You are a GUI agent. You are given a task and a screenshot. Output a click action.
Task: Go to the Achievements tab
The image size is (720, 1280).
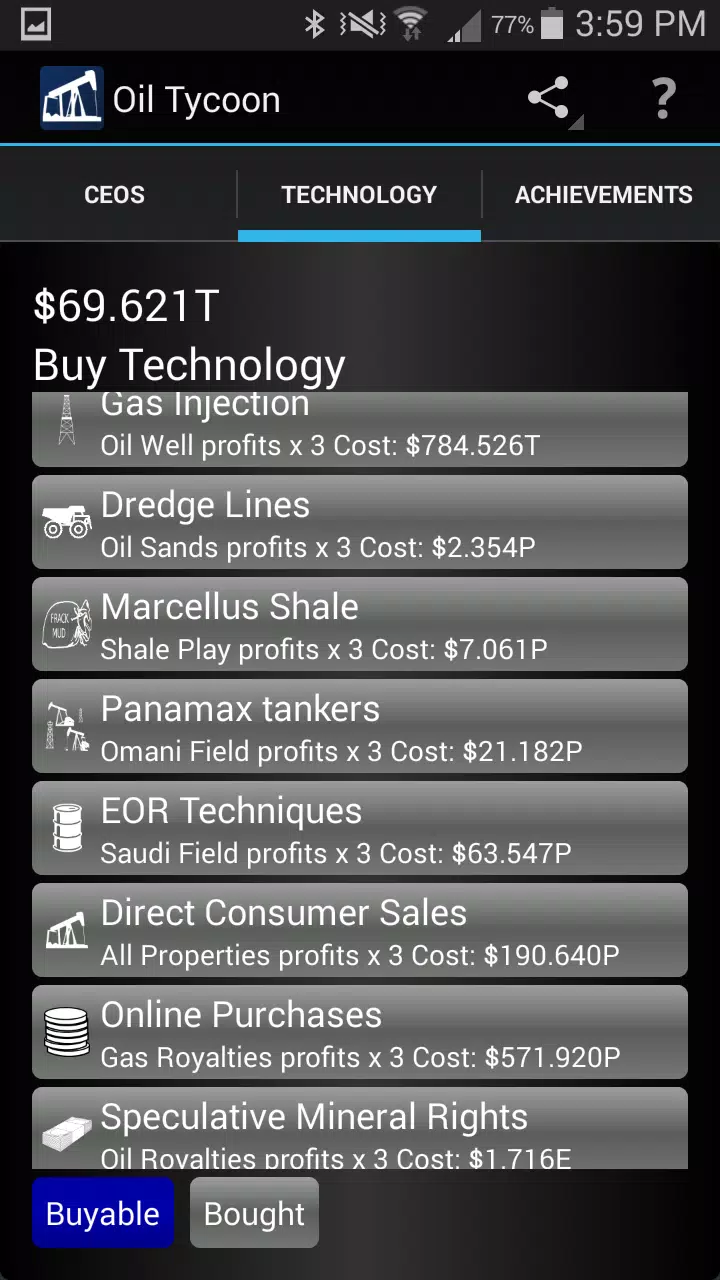pyautogui.click(x=603, y=194)
